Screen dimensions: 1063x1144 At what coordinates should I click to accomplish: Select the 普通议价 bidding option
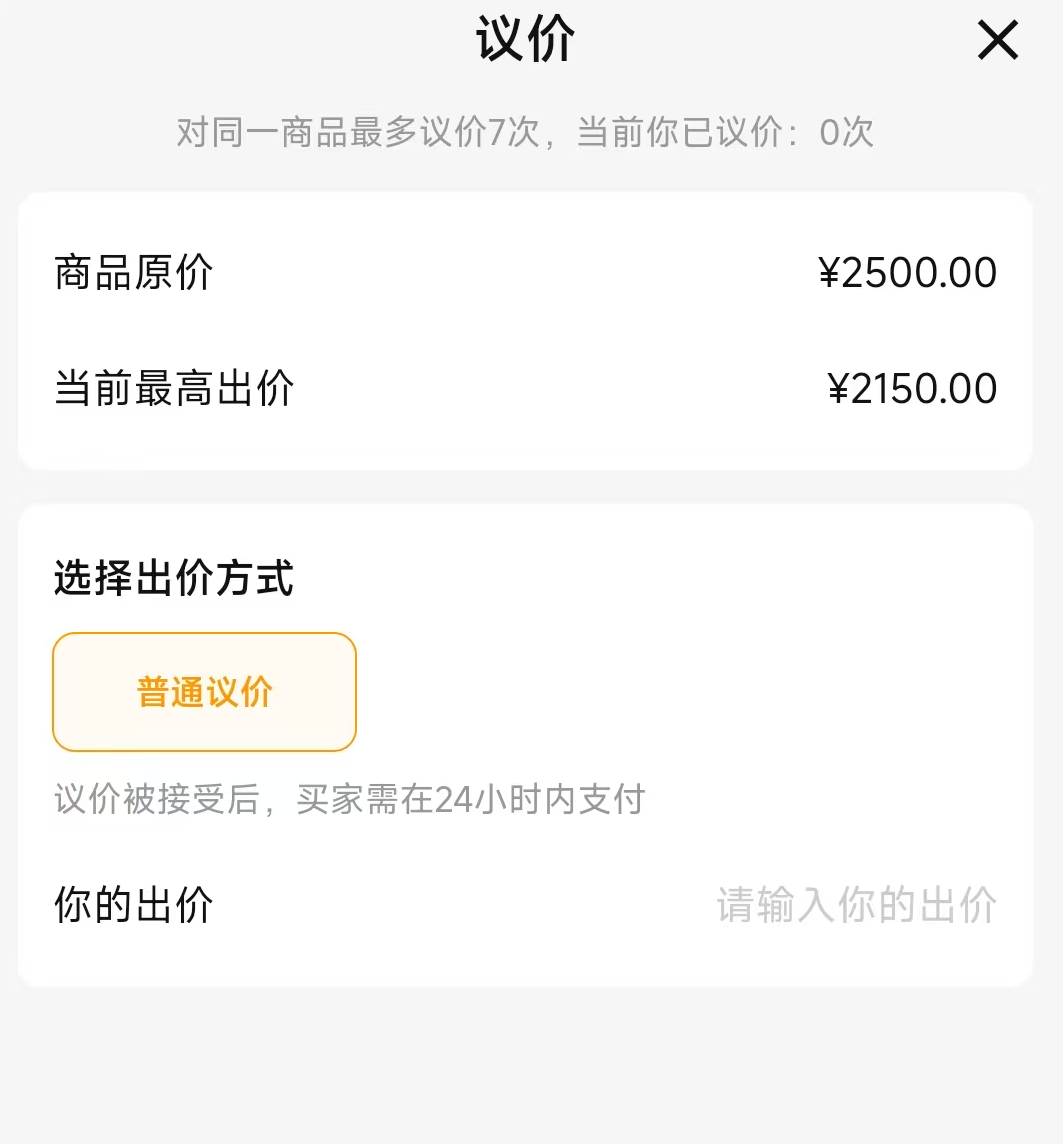click(204, 692)
